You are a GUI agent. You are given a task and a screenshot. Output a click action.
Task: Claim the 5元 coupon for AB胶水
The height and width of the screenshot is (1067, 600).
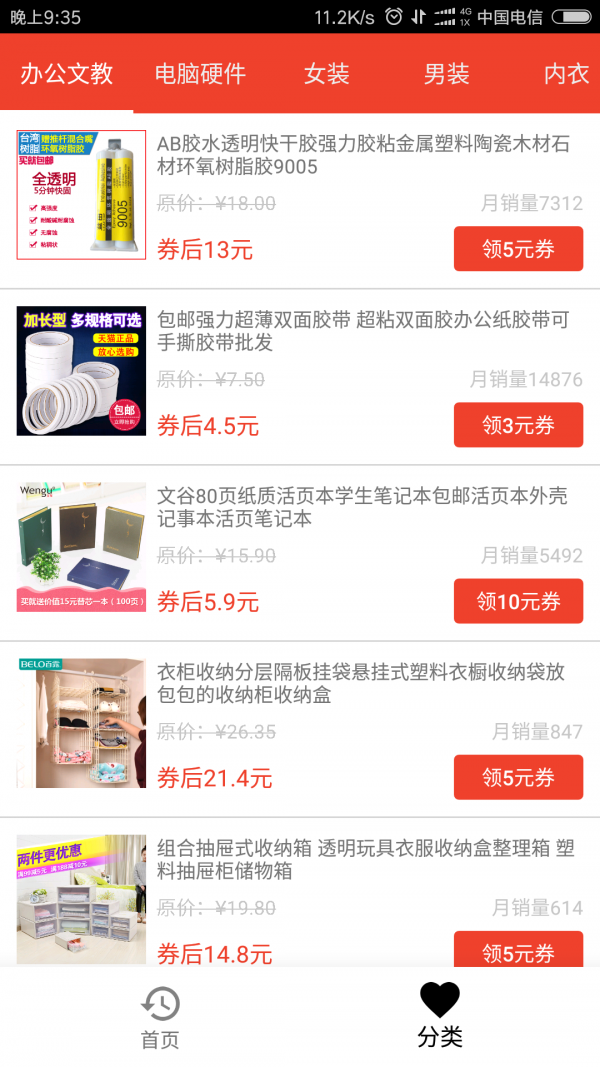[x=518, y=249]
